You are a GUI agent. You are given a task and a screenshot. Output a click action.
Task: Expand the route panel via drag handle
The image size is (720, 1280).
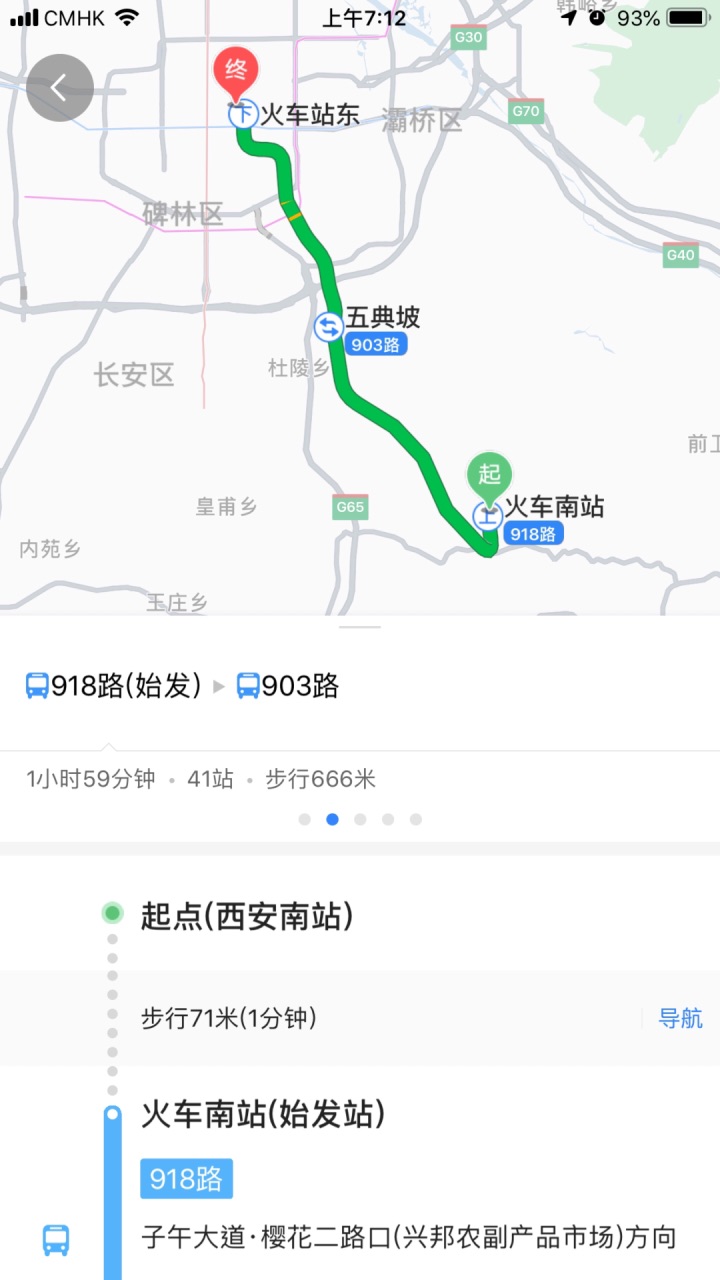[360, 627]
